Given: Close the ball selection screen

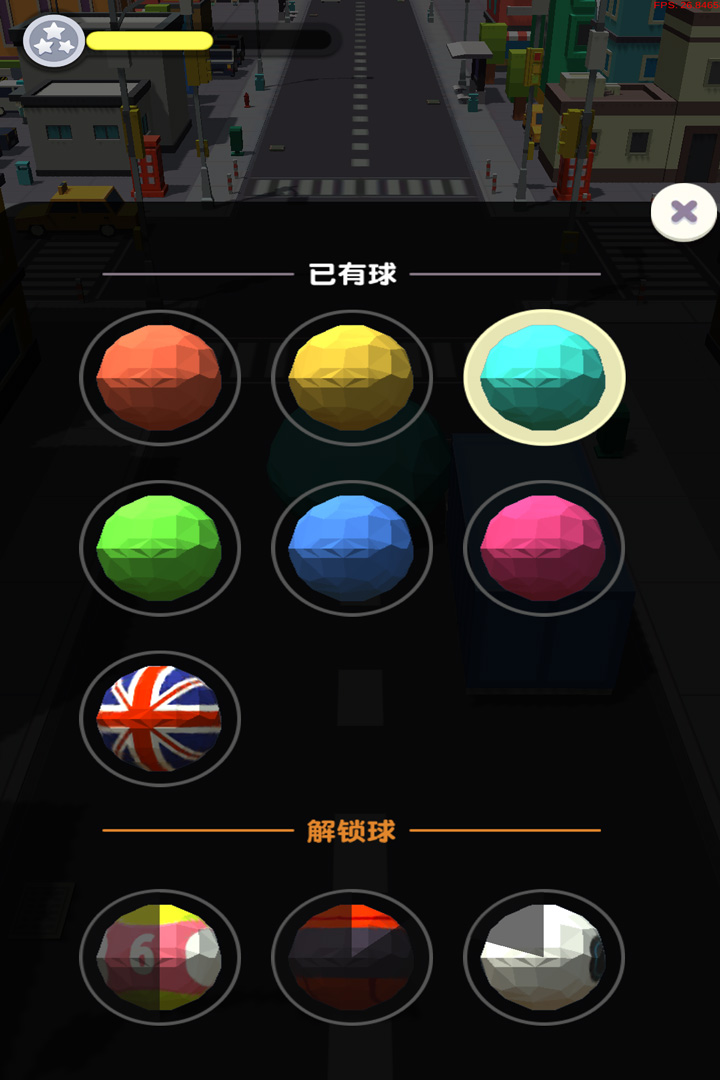Looking at the screenshot, I should click(x=683, y=211).
